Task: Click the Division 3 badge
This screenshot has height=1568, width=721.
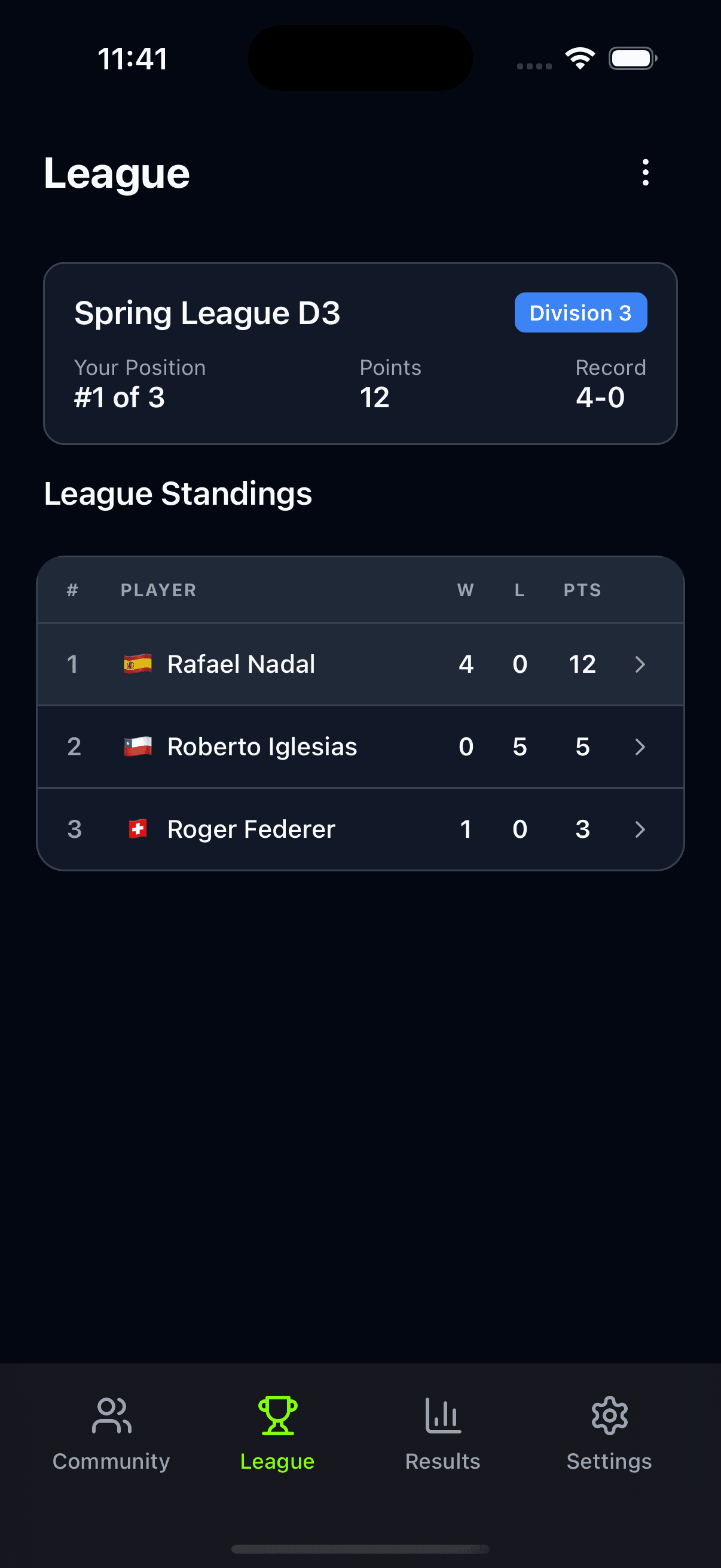Action: click(580, 312)
